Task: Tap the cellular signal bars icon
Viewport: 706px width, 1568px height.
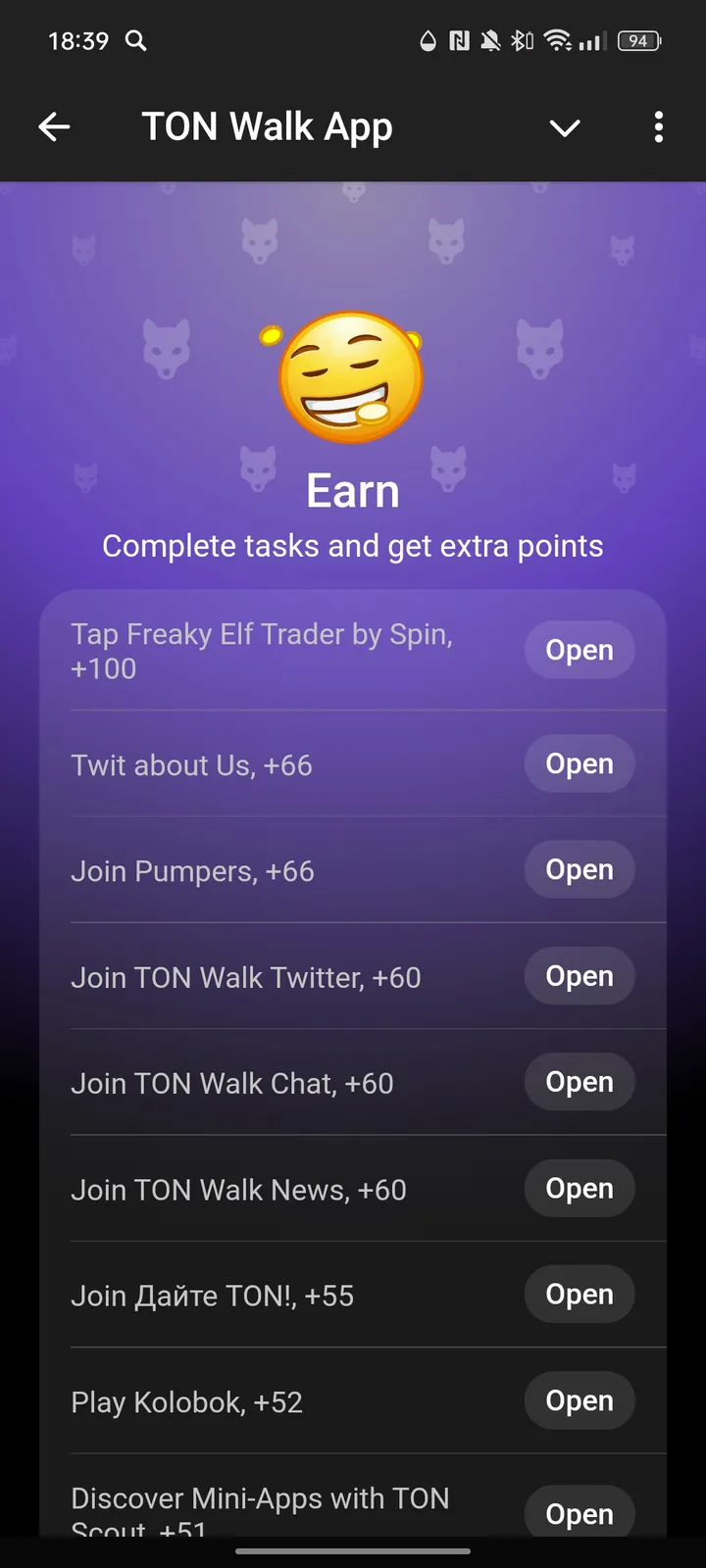Action: point(592,40)
